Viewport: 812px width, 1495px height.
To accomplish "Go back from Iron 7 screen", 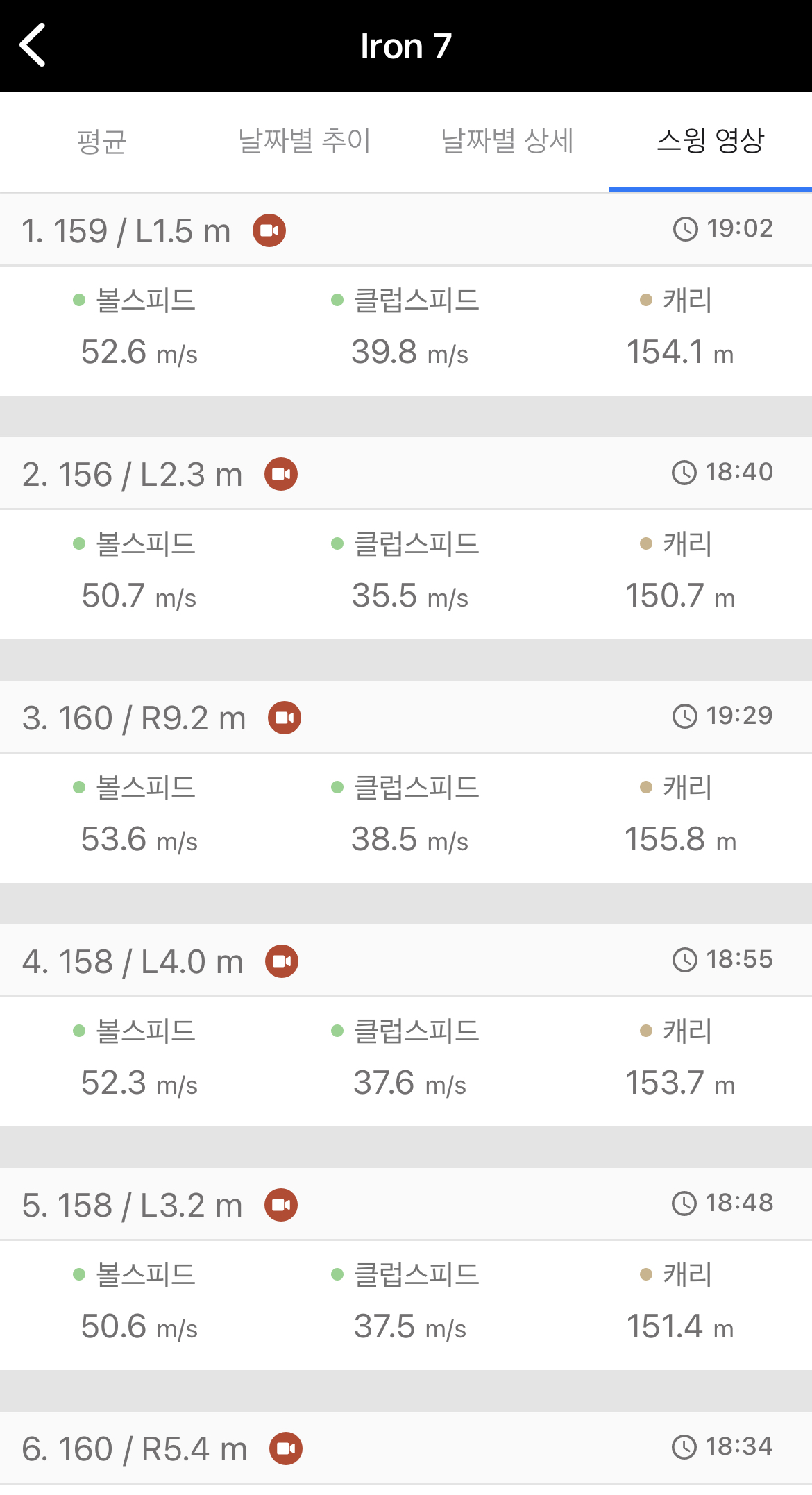I will (33, 45).
